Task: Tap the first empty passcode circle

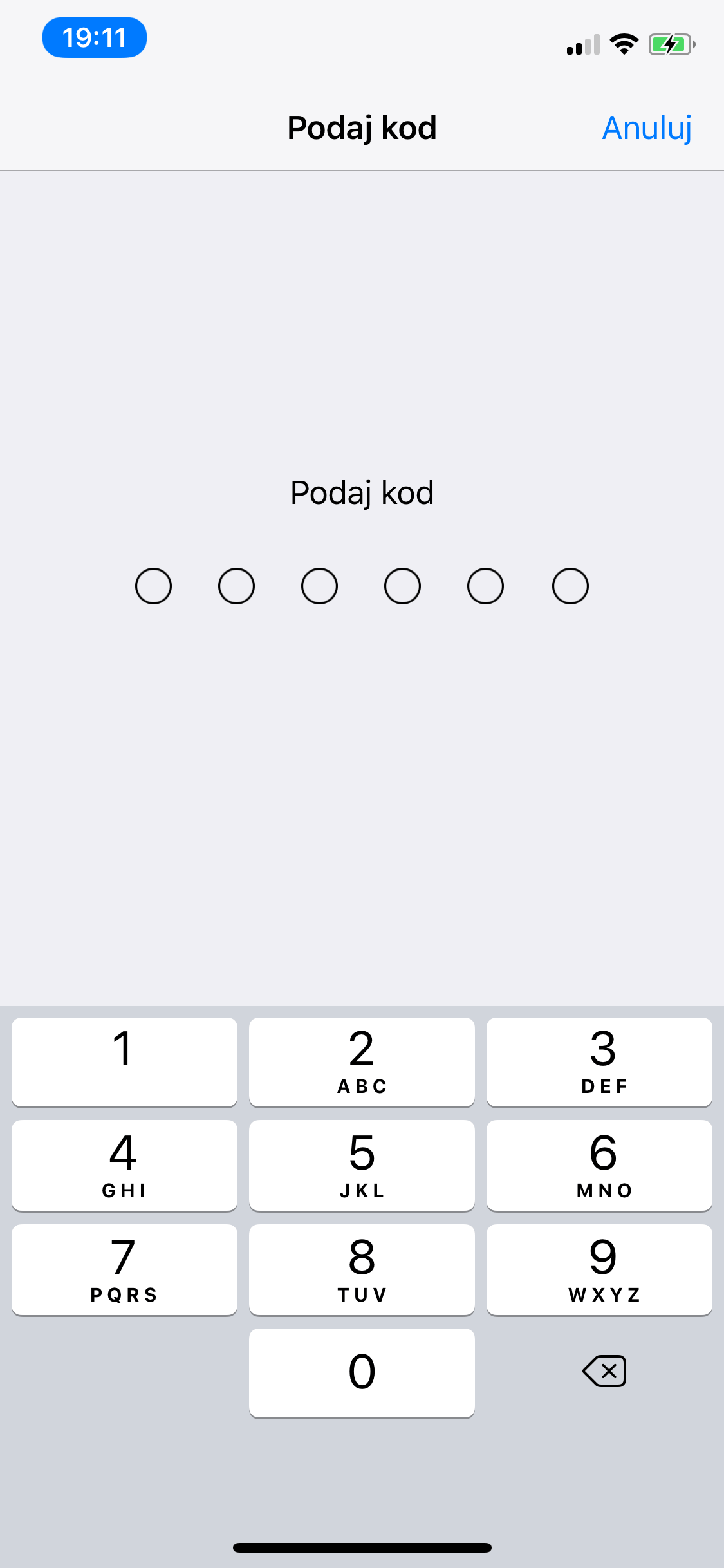Action: pos(153,585)
